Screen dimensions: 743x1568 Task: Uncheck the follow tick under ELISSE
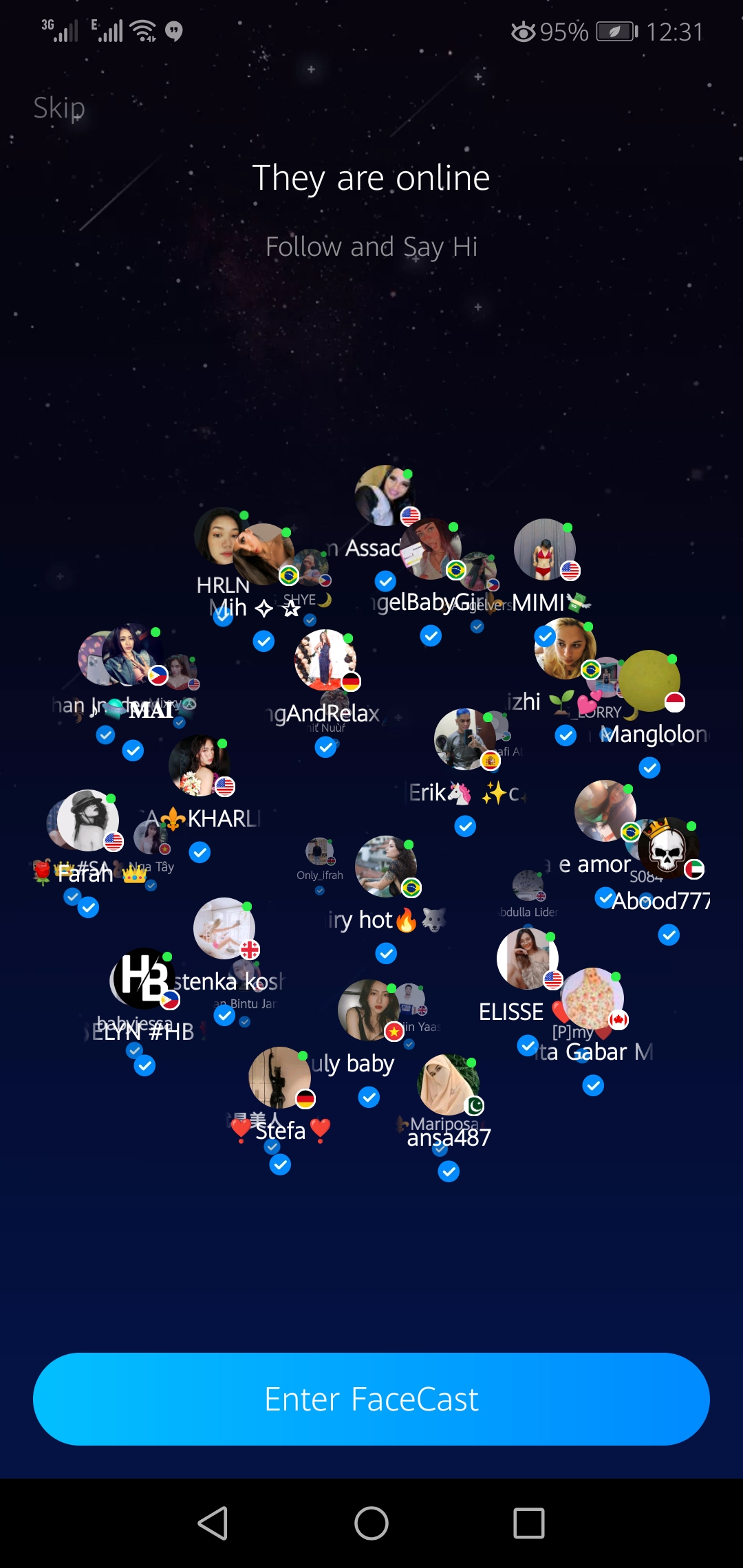(x=528, y=1046)
